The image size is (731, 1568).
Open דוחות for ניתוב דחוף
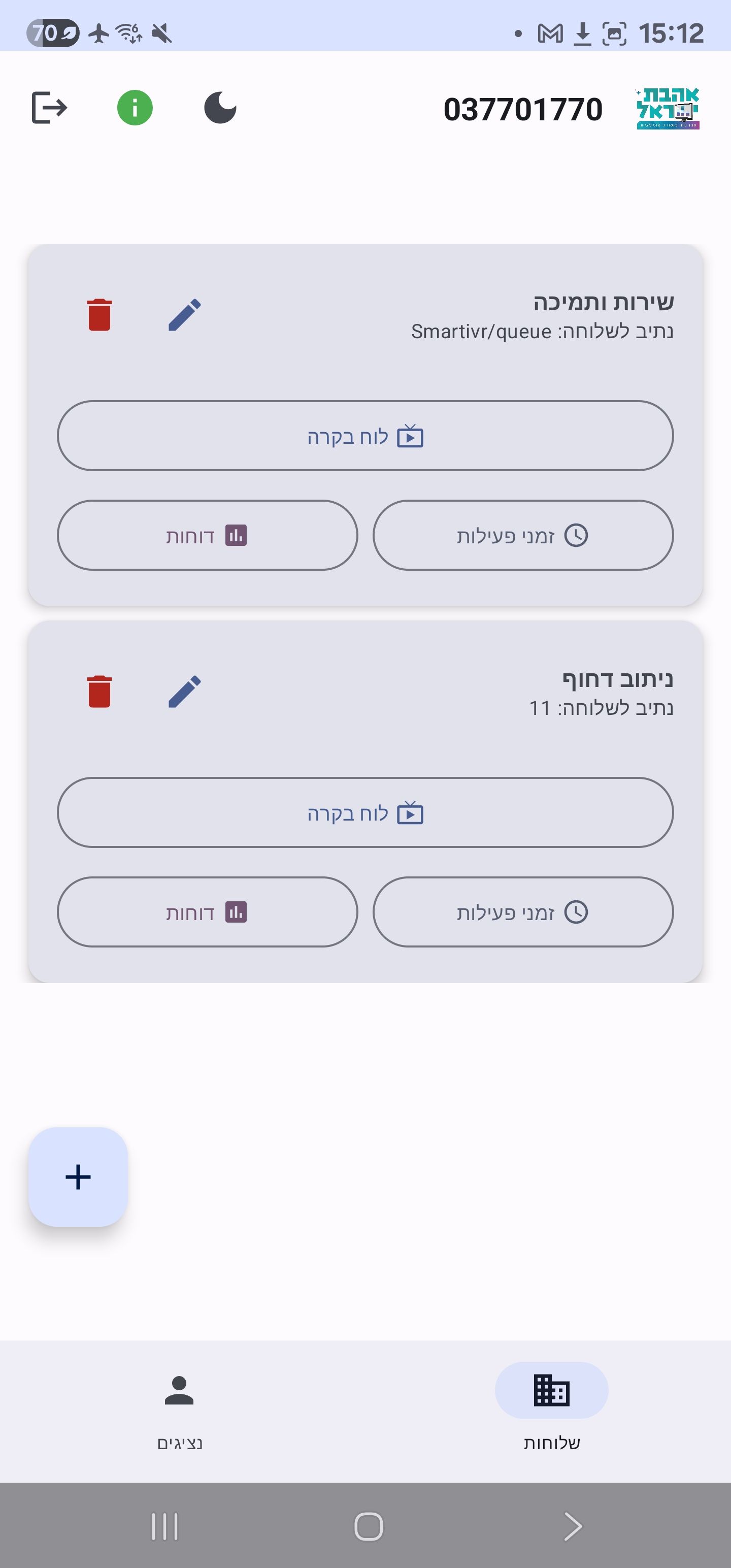207,912
